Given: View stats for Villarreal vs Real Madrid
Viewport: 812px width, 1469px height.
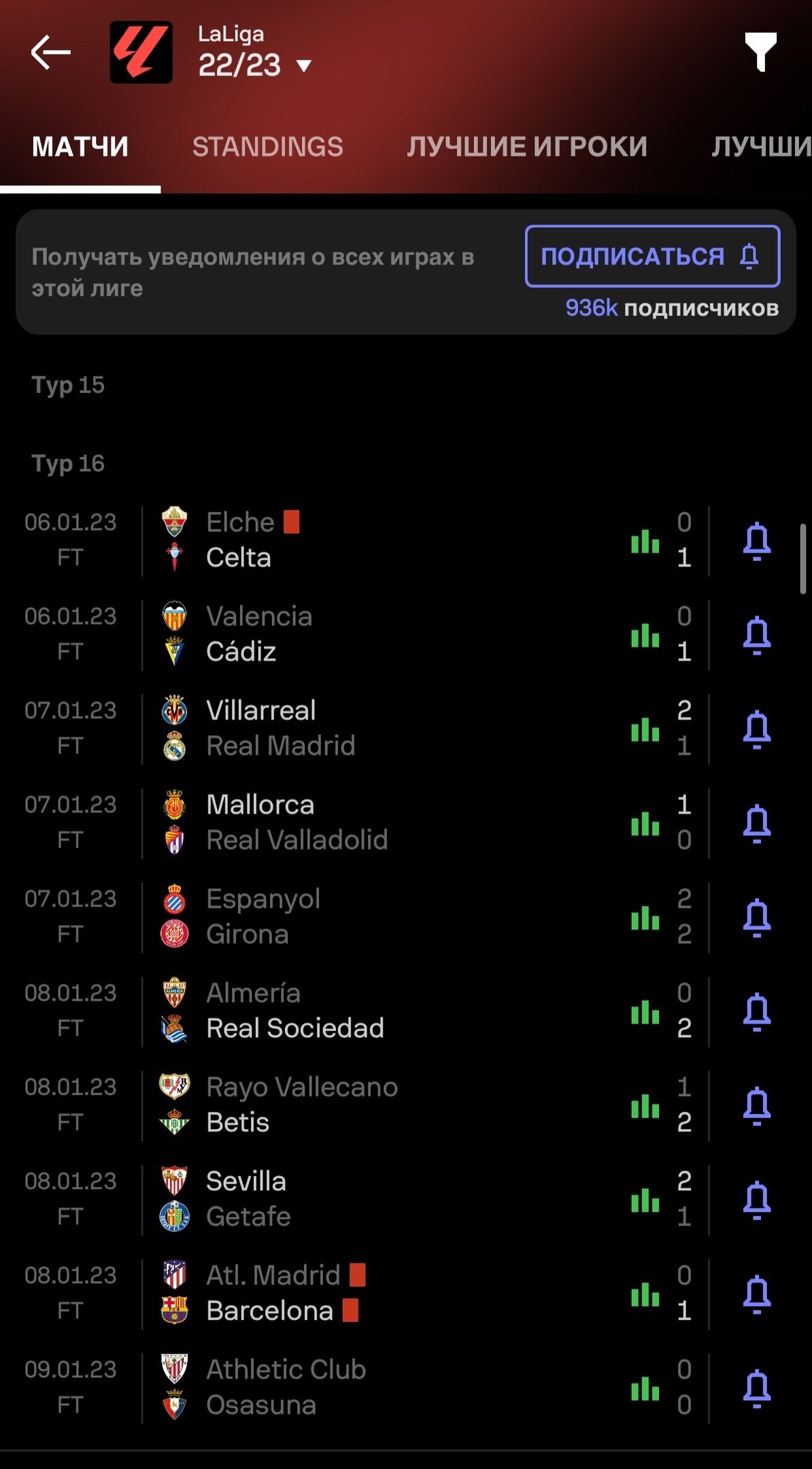Looking at the screenshot, I should click(x=645, y=729).
